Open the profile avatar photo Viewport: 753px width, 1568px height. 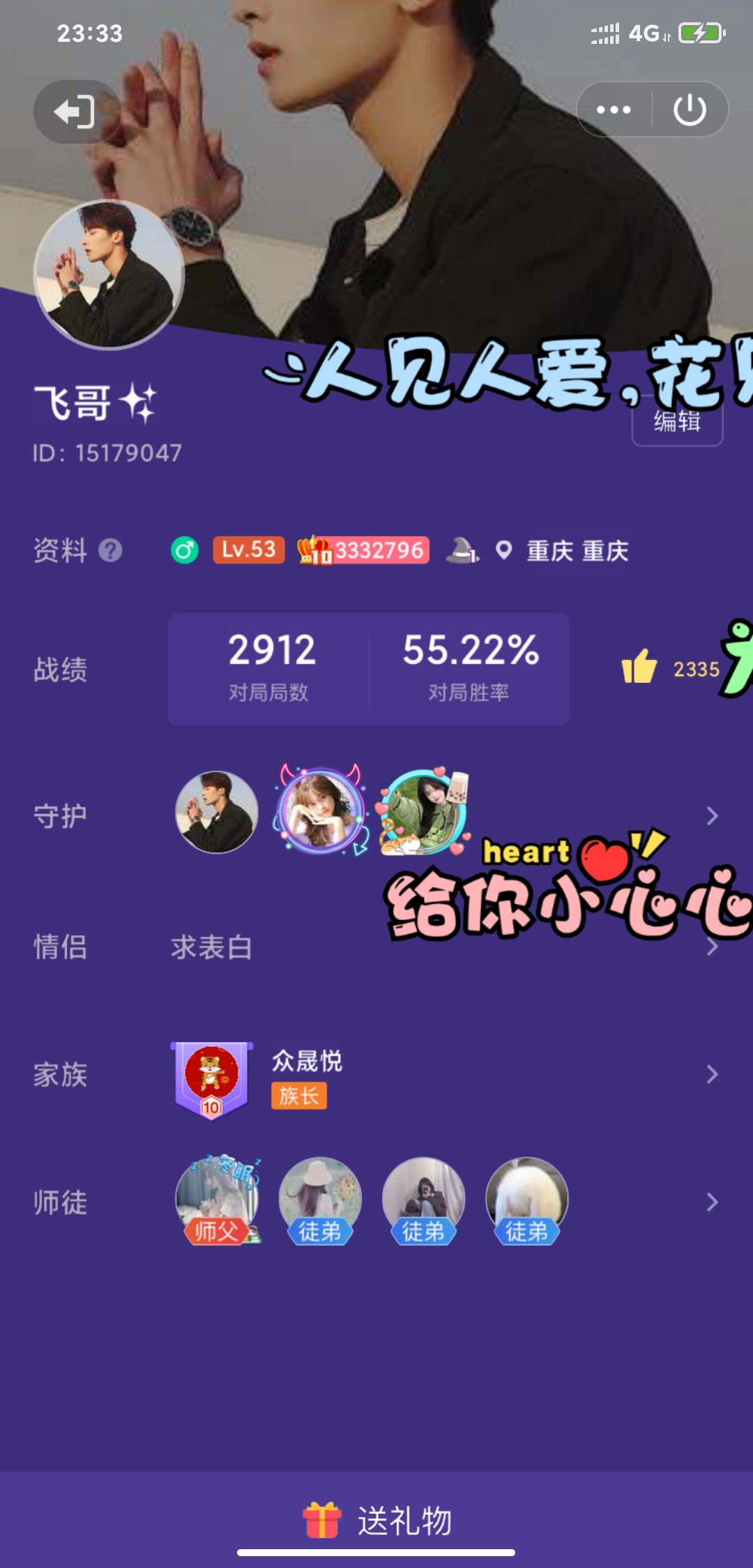(109, 274)
